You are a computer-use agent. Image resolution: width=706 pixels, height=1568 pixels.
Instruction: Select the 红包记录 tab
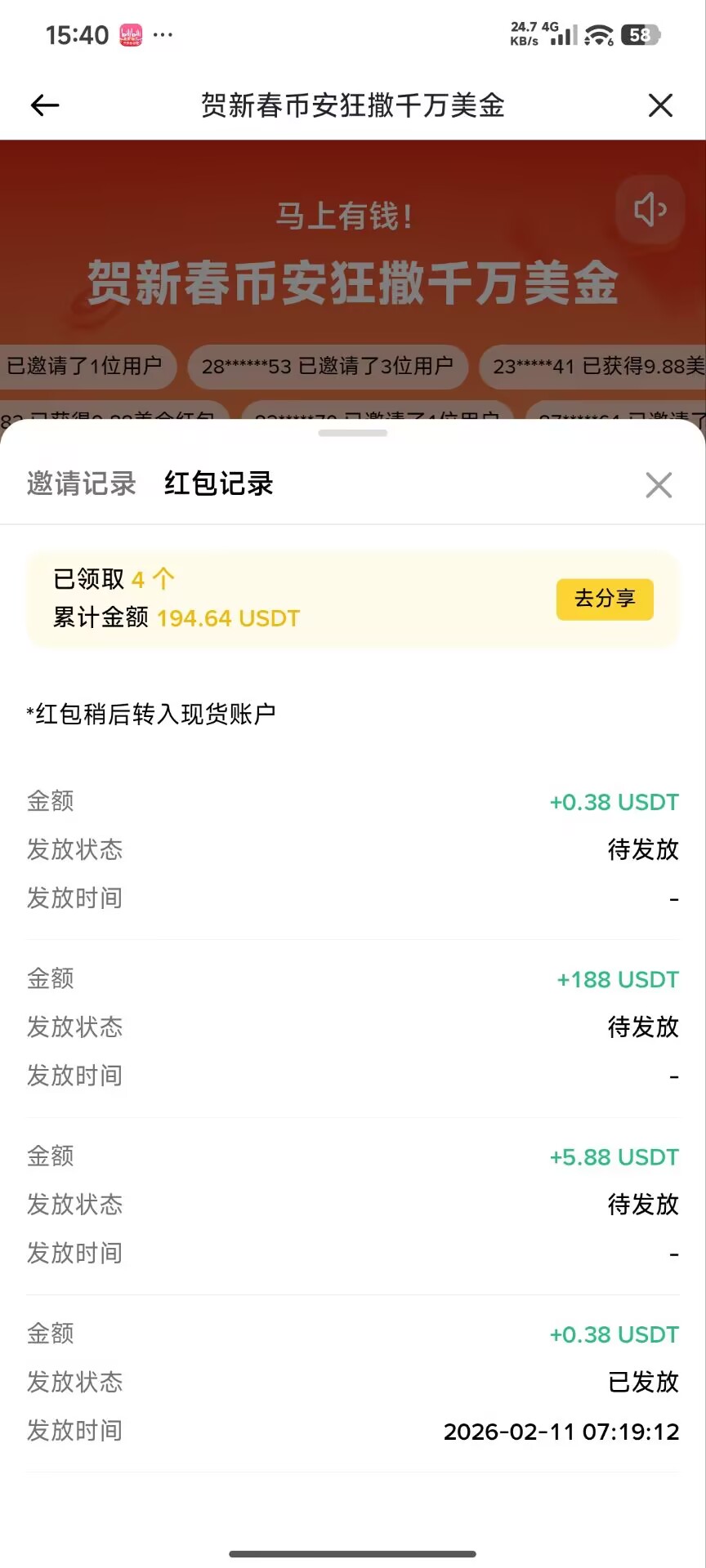[218, 483]
